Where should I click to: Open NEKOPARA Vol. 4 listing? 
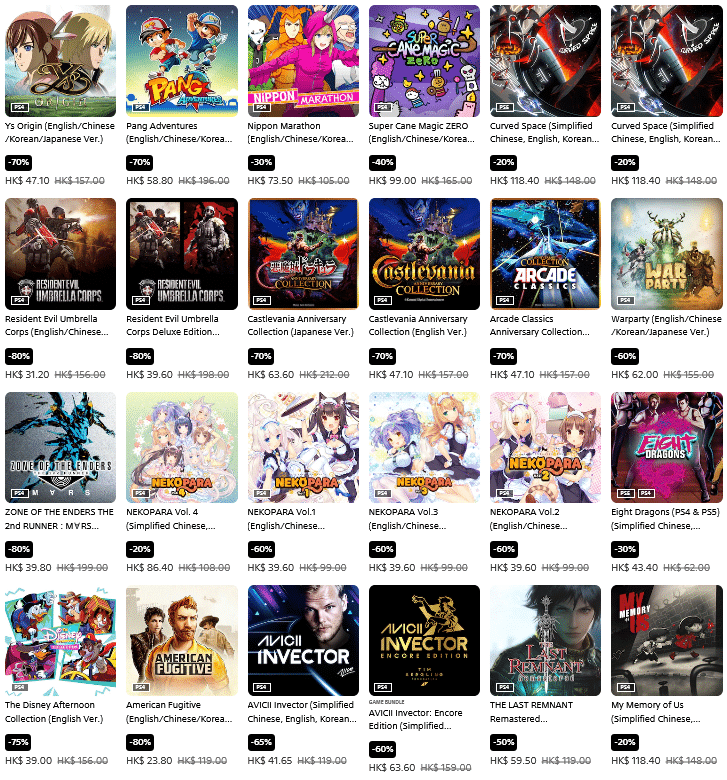181,447
